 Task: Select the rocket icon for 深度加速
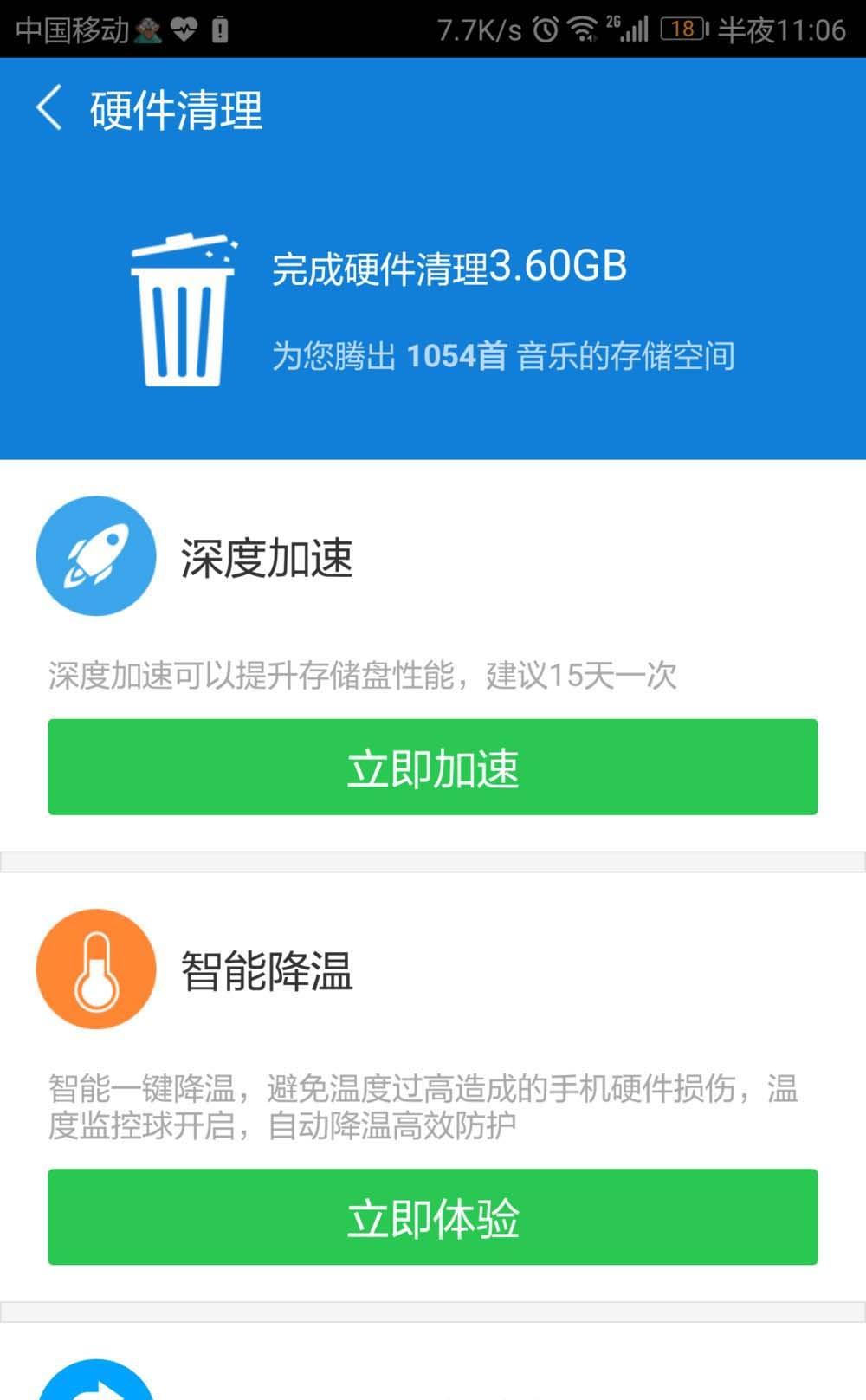96,558
